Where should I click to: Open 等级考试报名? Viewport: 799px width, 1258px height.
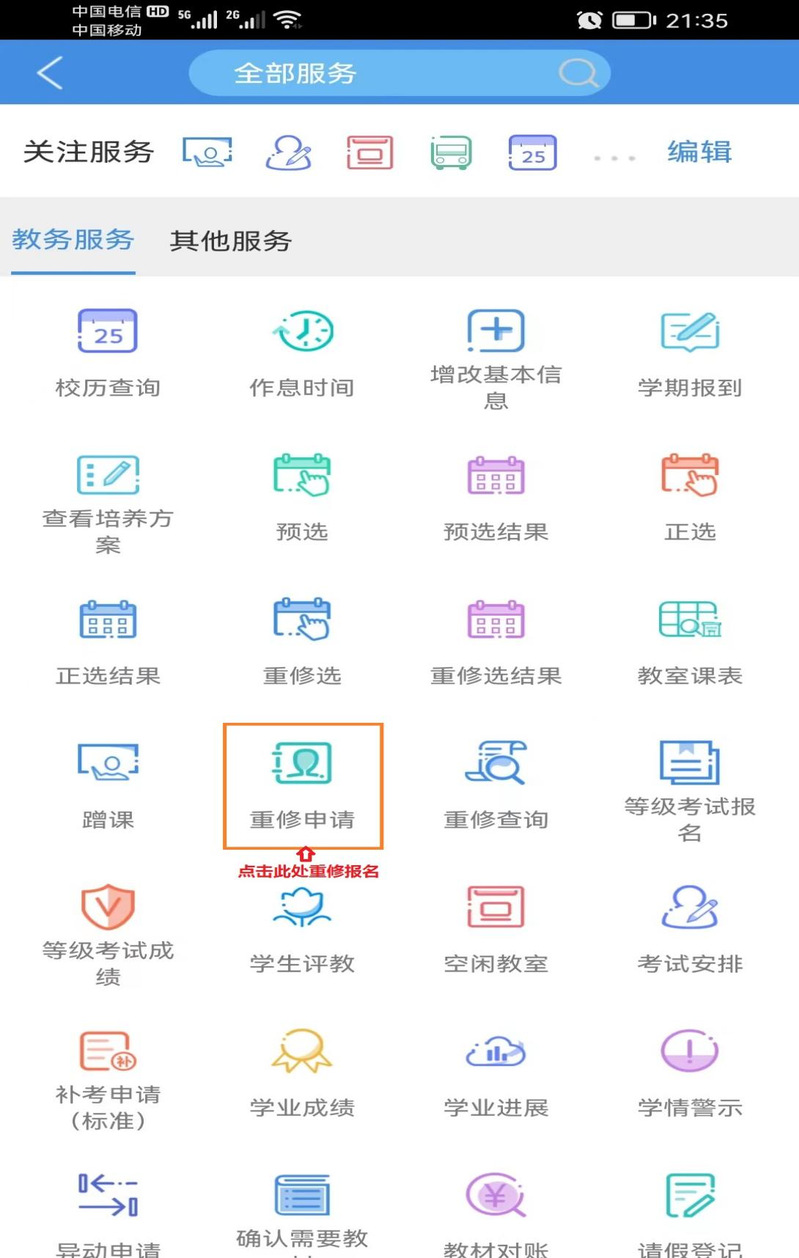point(690,789)
